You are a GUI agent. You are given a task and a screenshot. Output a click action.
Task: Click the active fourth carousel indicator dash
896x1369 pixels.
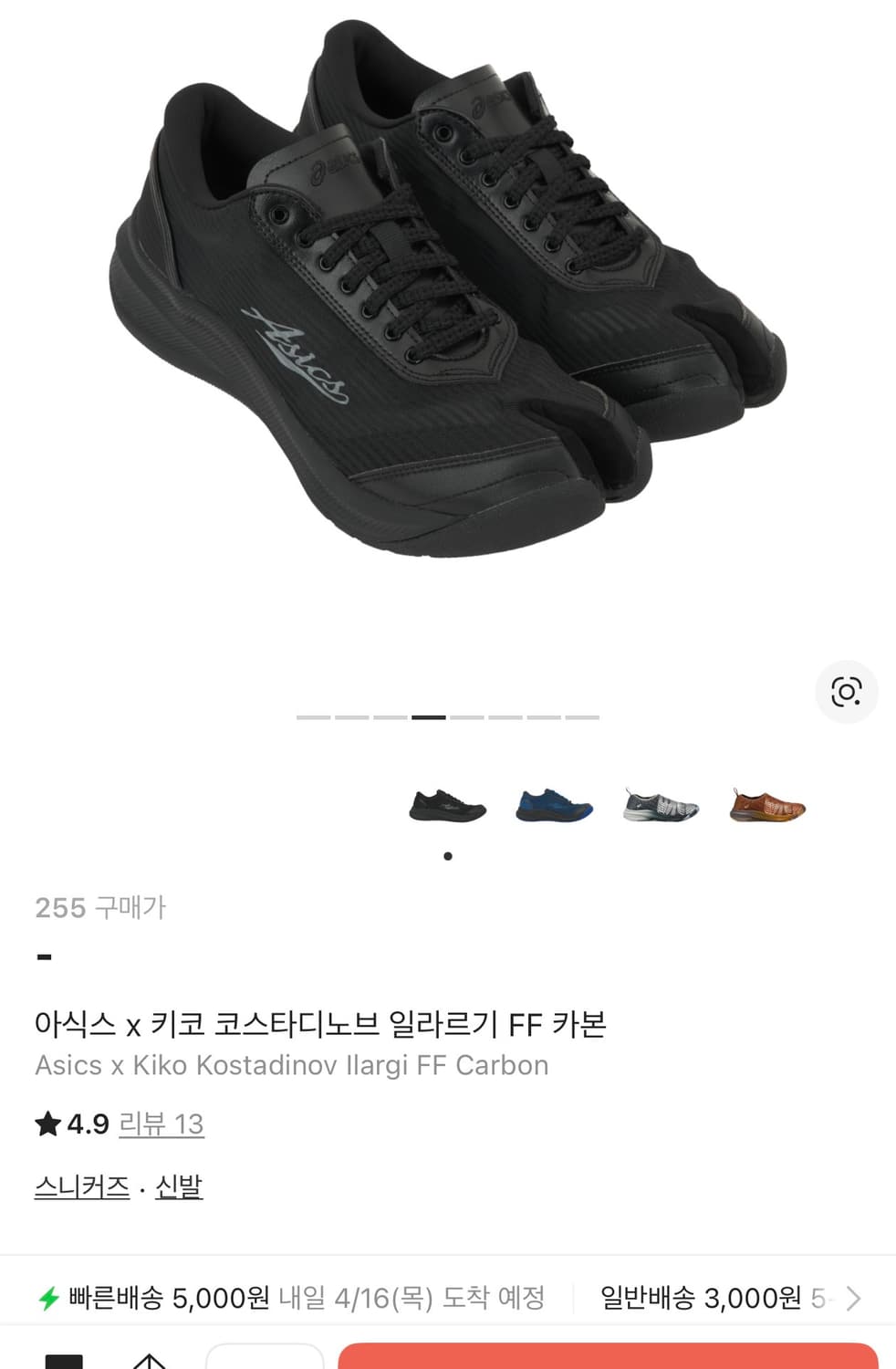click(x=427, y=719)
